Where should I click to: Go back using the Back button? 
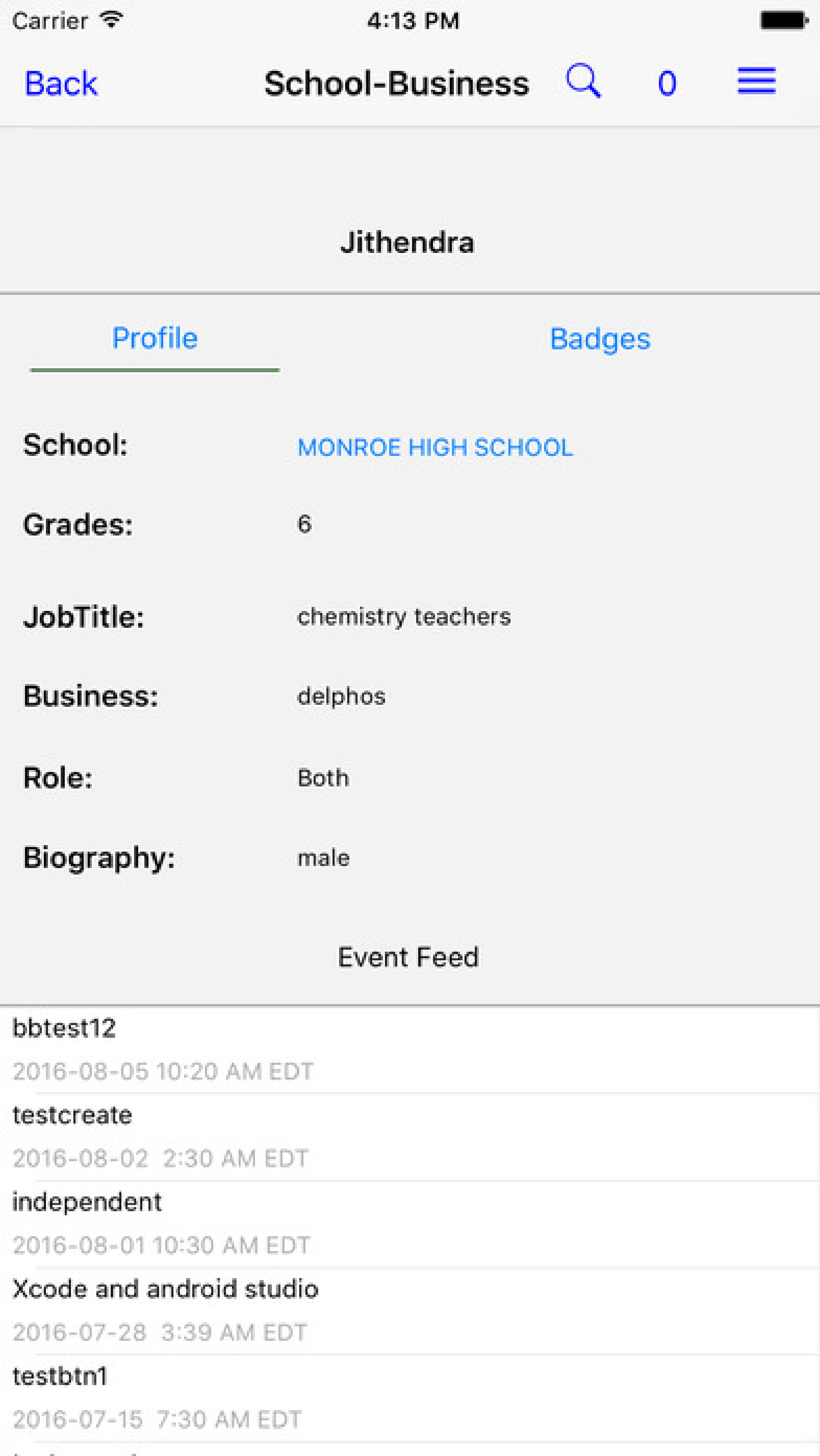click(x=61, y=84)
